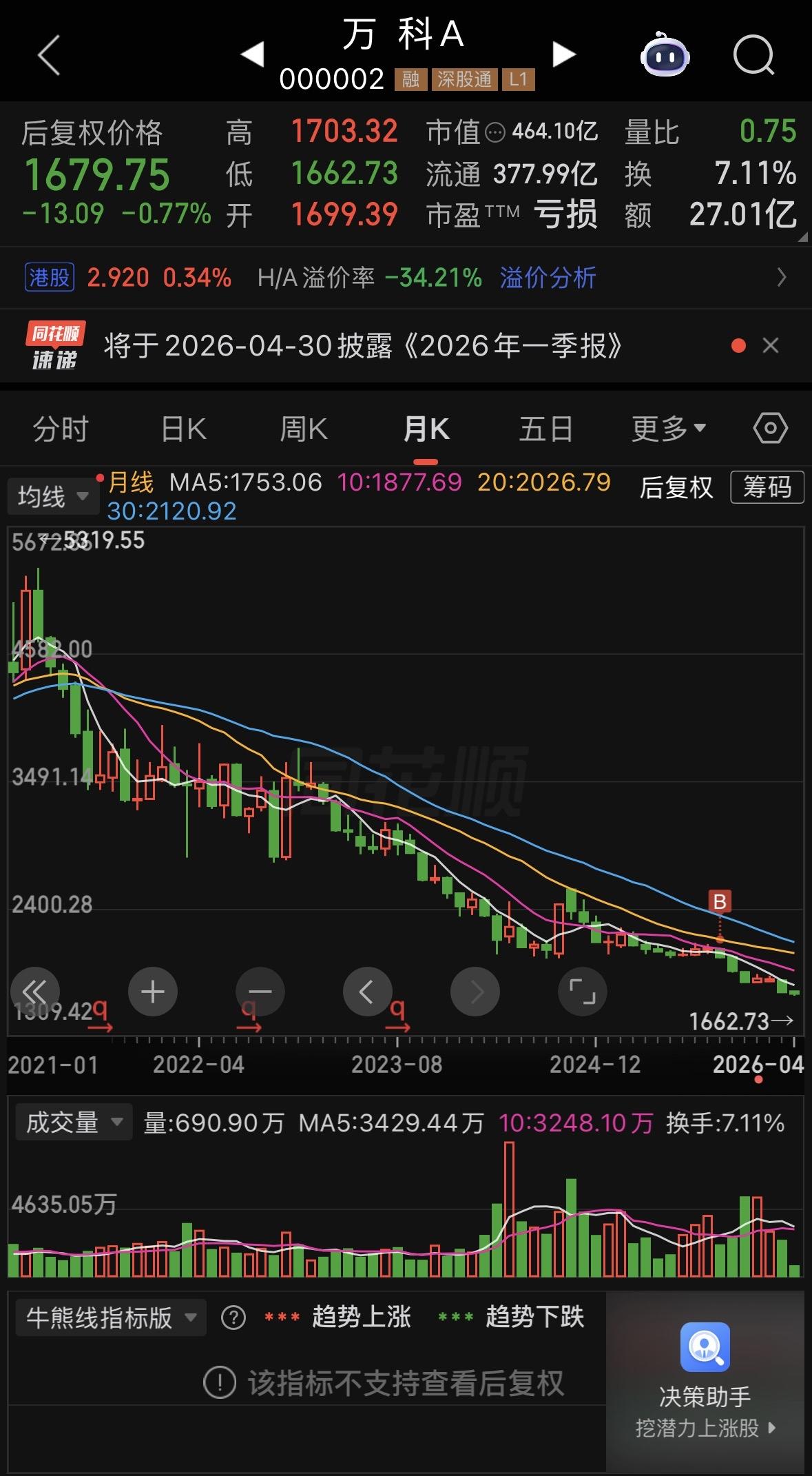812x1476 pixels.
Task: Open the 成交量 volume indicator dropdown
Action: tap(73, 1122)
